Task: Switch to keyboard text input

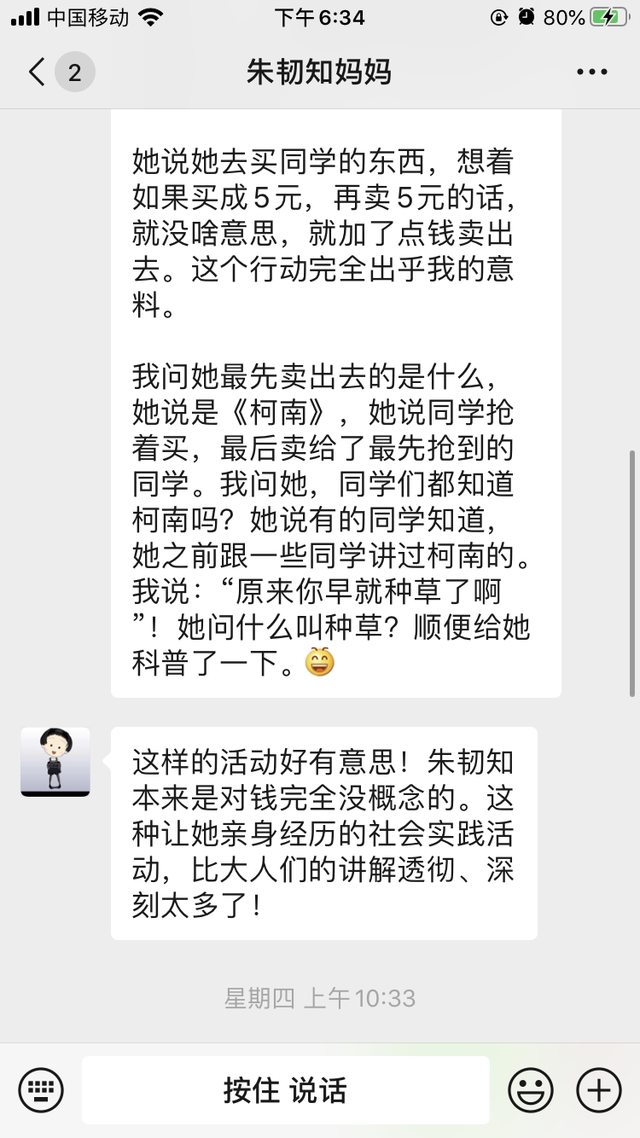Action: click(x=40, y=1090)
